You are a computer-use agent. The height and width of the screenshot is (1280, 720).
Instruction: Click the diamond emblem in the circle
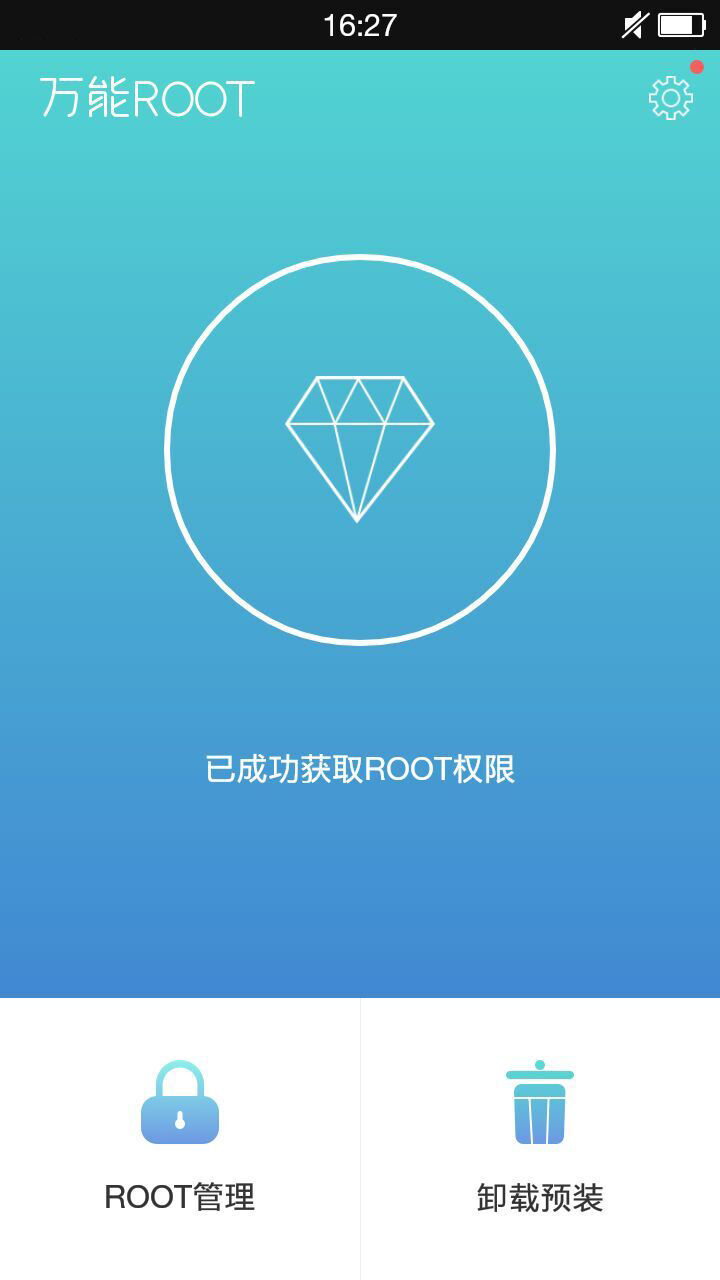point(361,447)
